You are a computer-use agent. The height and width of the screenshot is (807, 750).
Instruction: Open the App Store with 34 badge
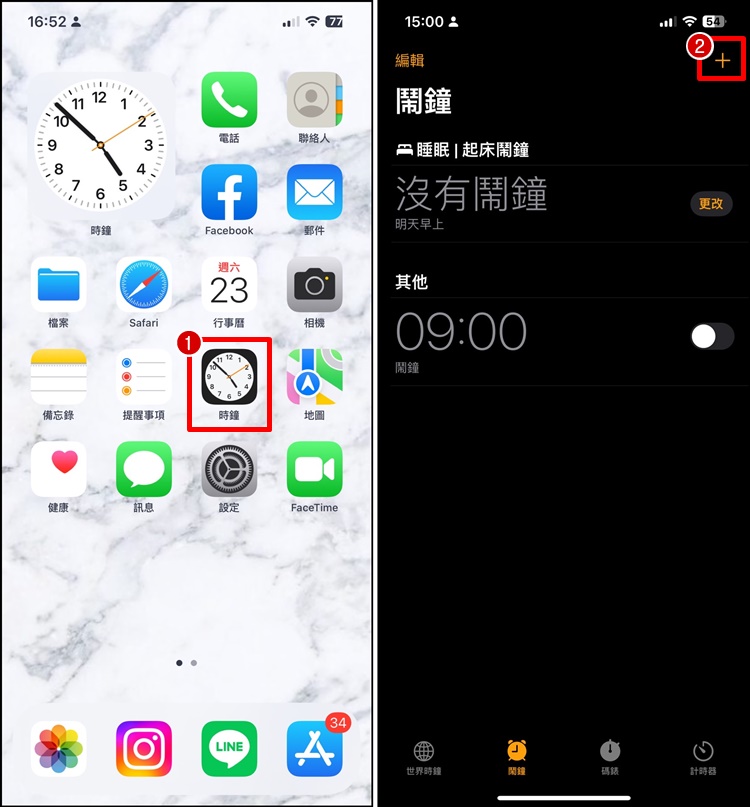(314, 748)
